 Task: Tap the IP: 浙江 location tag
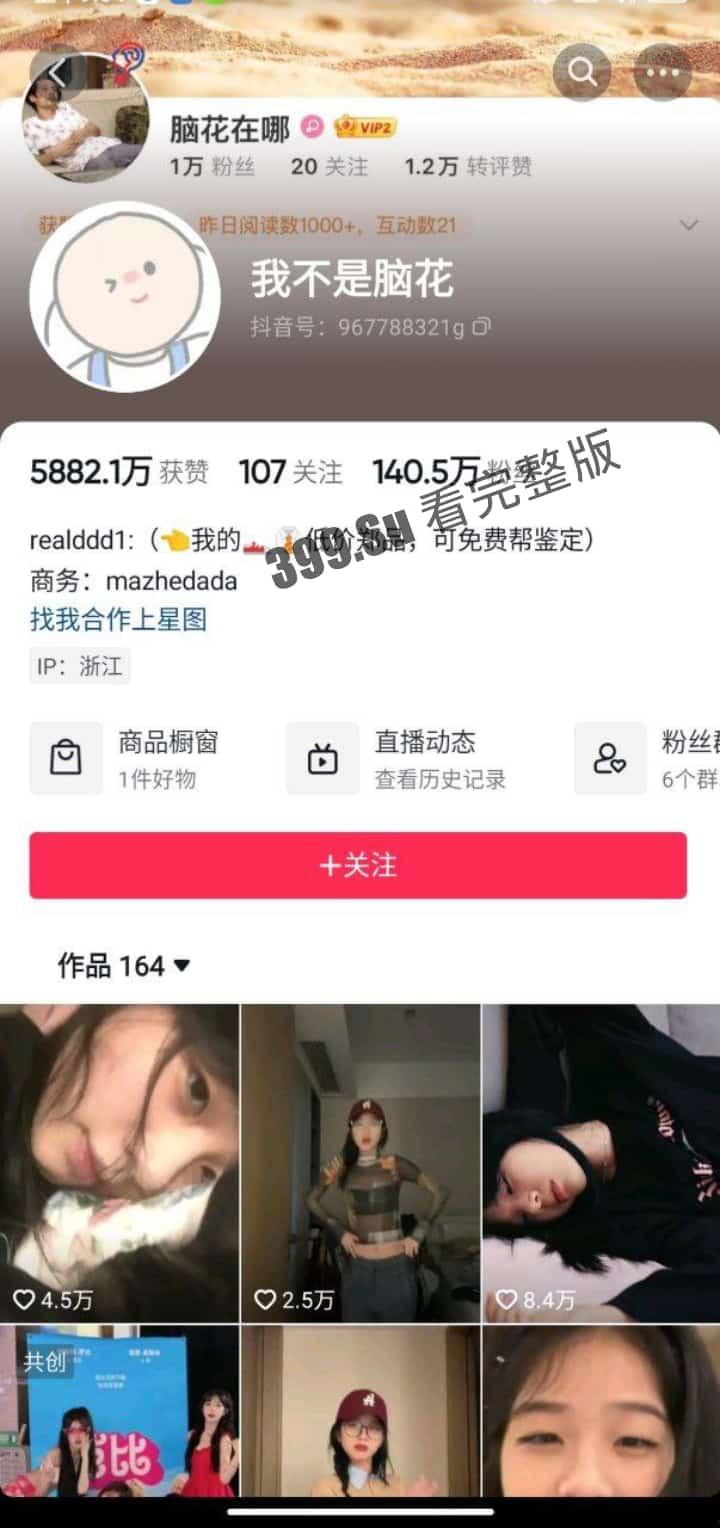79,666
